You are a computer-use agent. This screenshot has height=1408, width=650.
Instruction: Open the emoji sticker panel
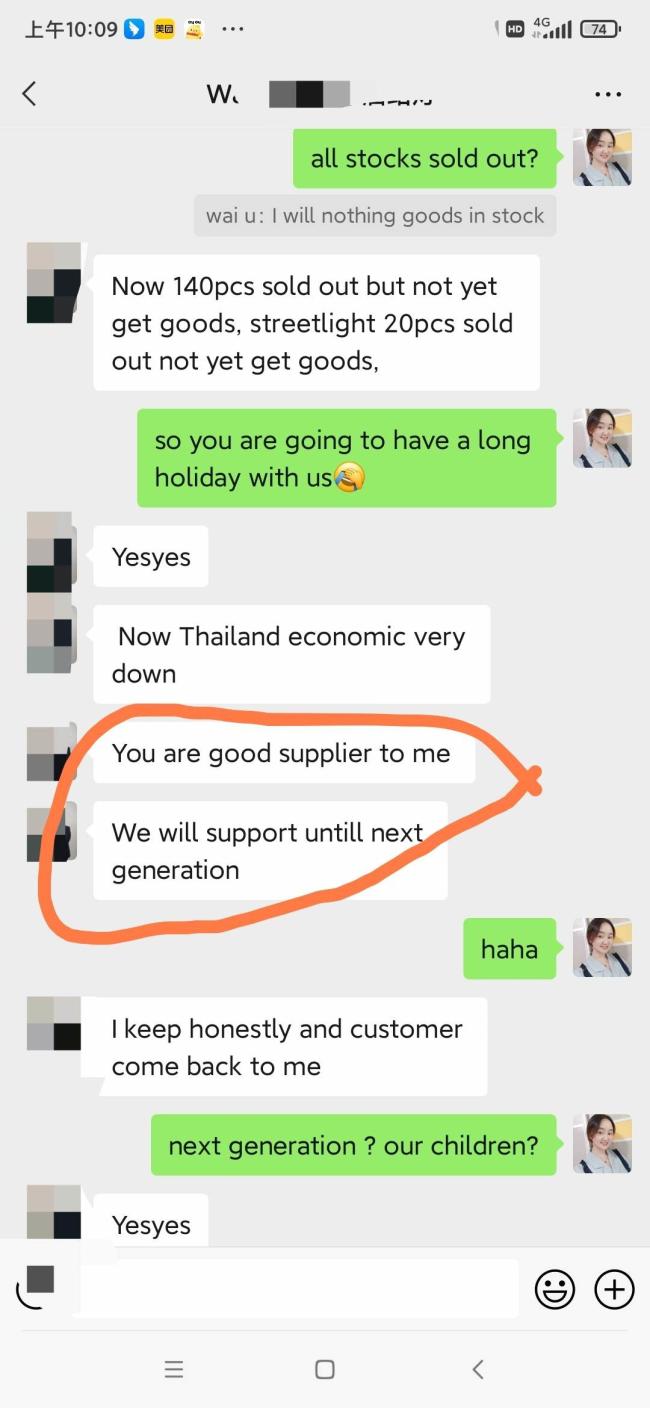pyautogui.click(x=554, y=1289)
